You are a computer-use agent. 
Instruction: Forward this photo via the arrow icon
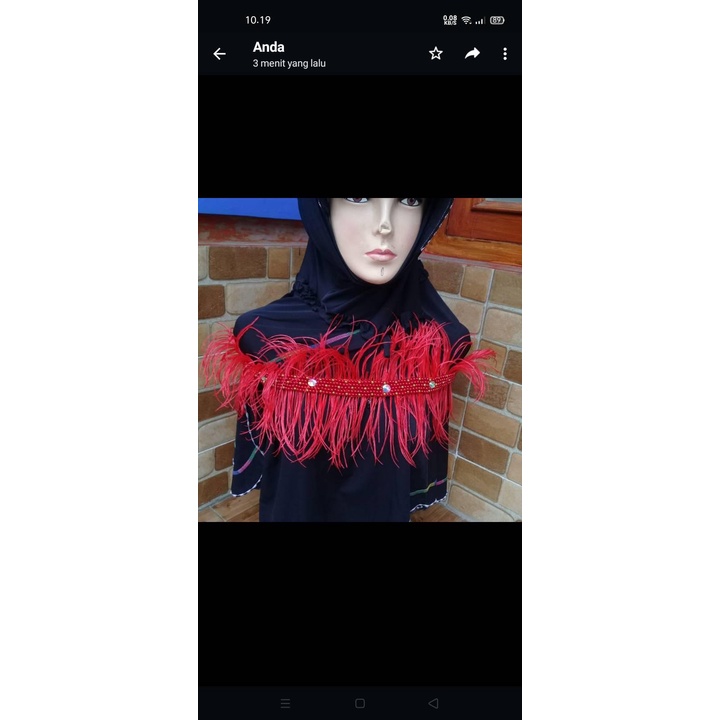[472, 54]
